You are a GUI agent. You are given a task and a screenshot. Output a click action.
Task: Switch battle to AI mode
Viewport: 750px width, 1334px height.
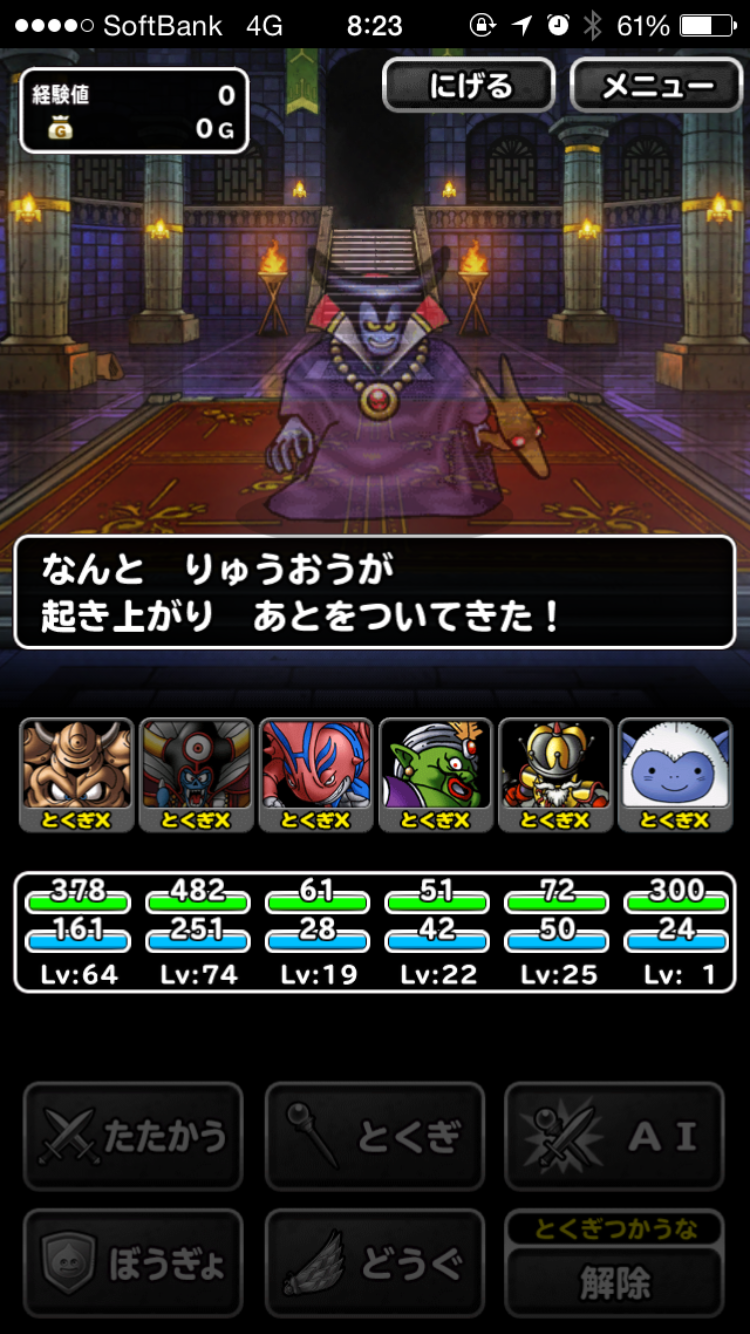pyautogui.click(x=614, y=1136)
